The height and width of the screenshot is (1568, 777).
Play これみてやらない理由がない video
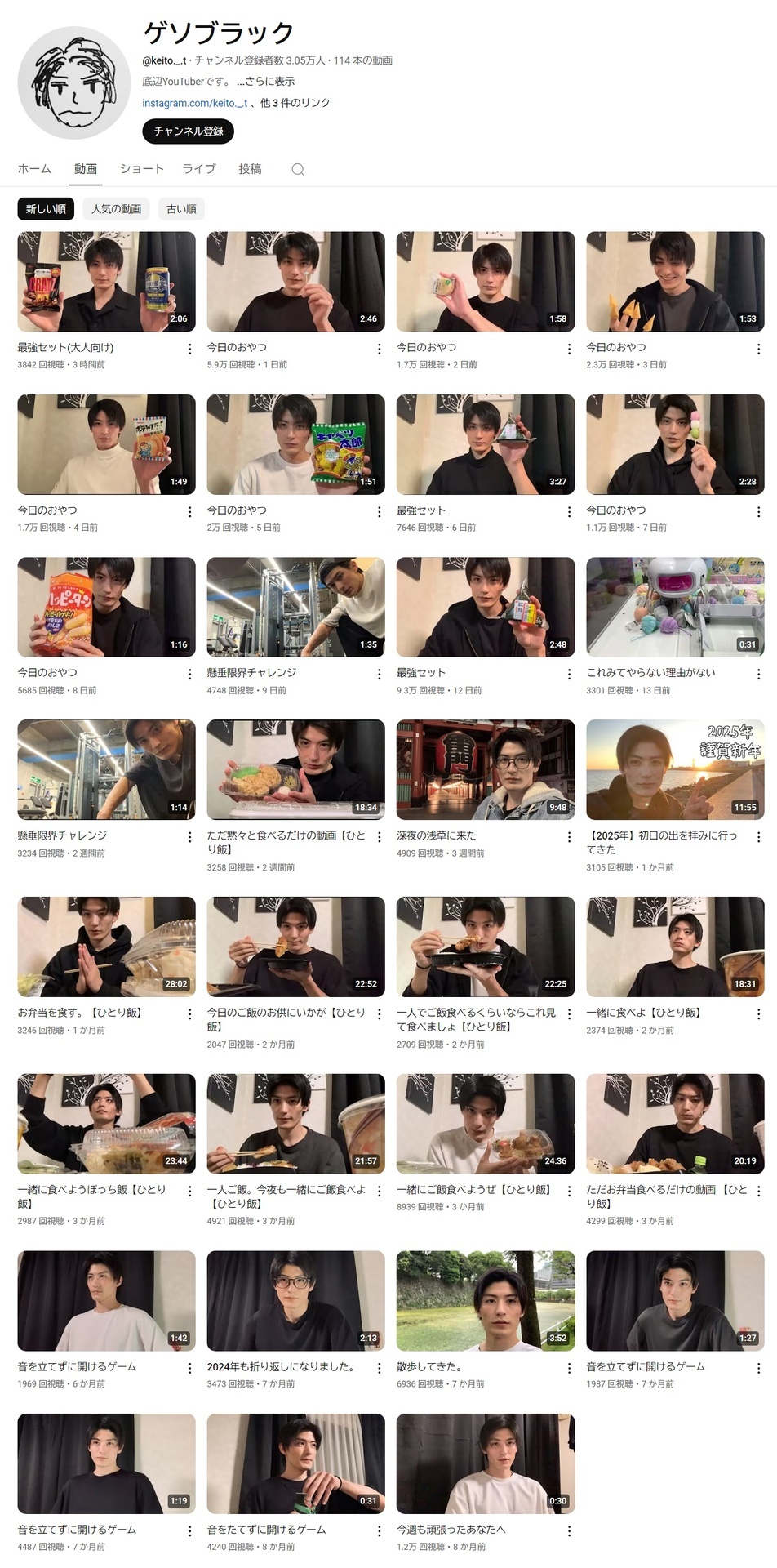pyautogui.click(x=675, y=607)
